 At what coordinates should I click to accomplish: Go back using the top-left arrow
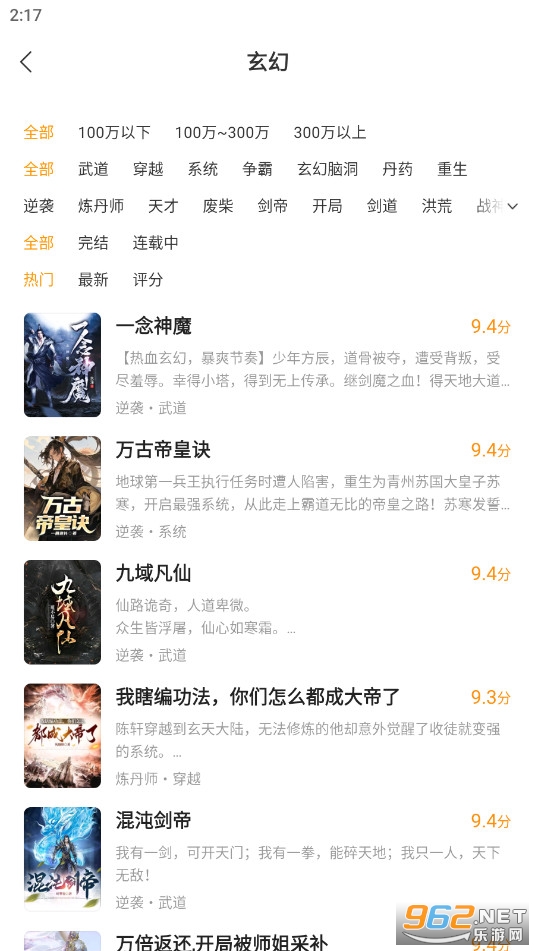(x=26, y=62)
